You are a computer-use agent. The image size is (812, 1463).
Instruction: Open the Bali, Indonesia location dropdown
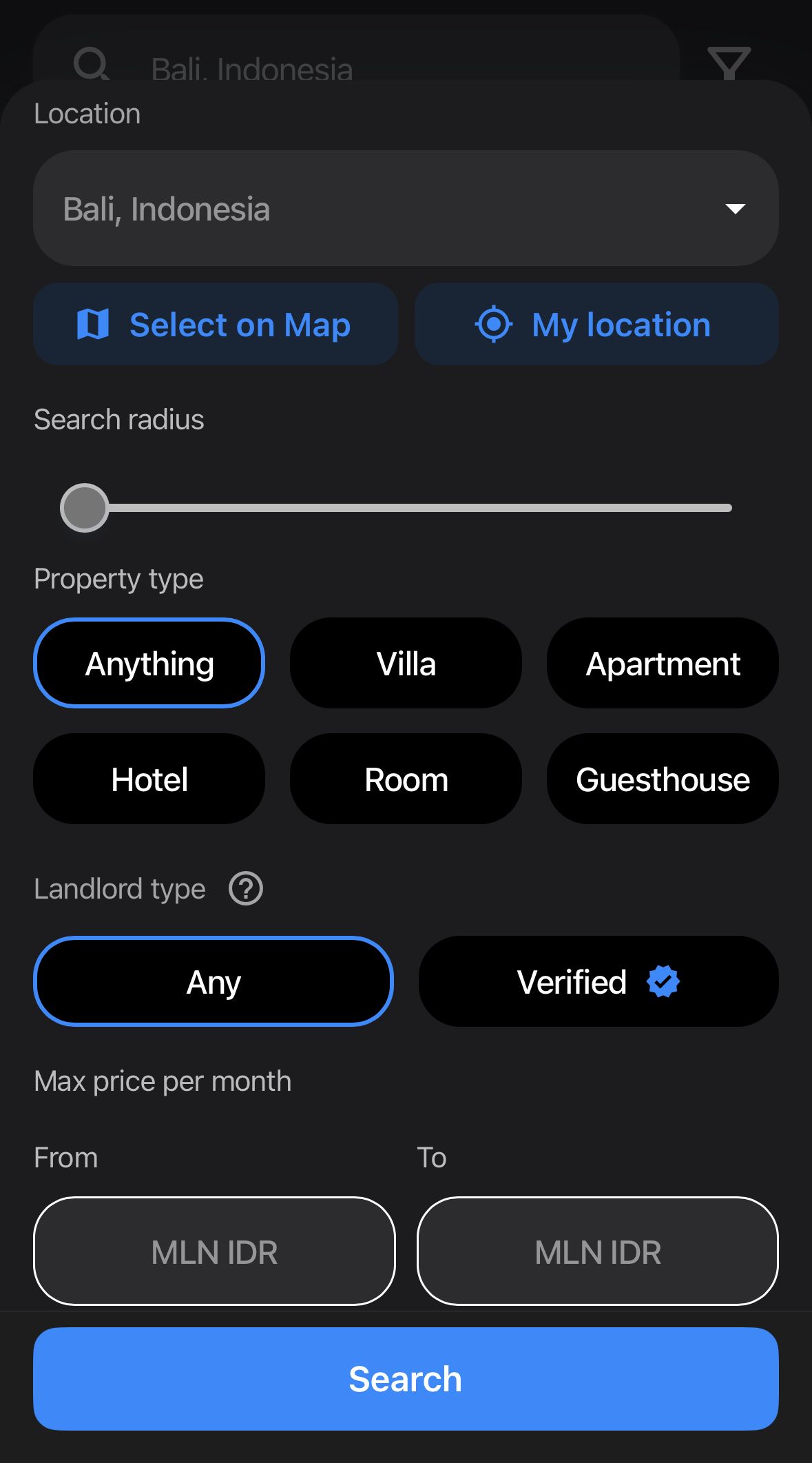tap(406, 207)
